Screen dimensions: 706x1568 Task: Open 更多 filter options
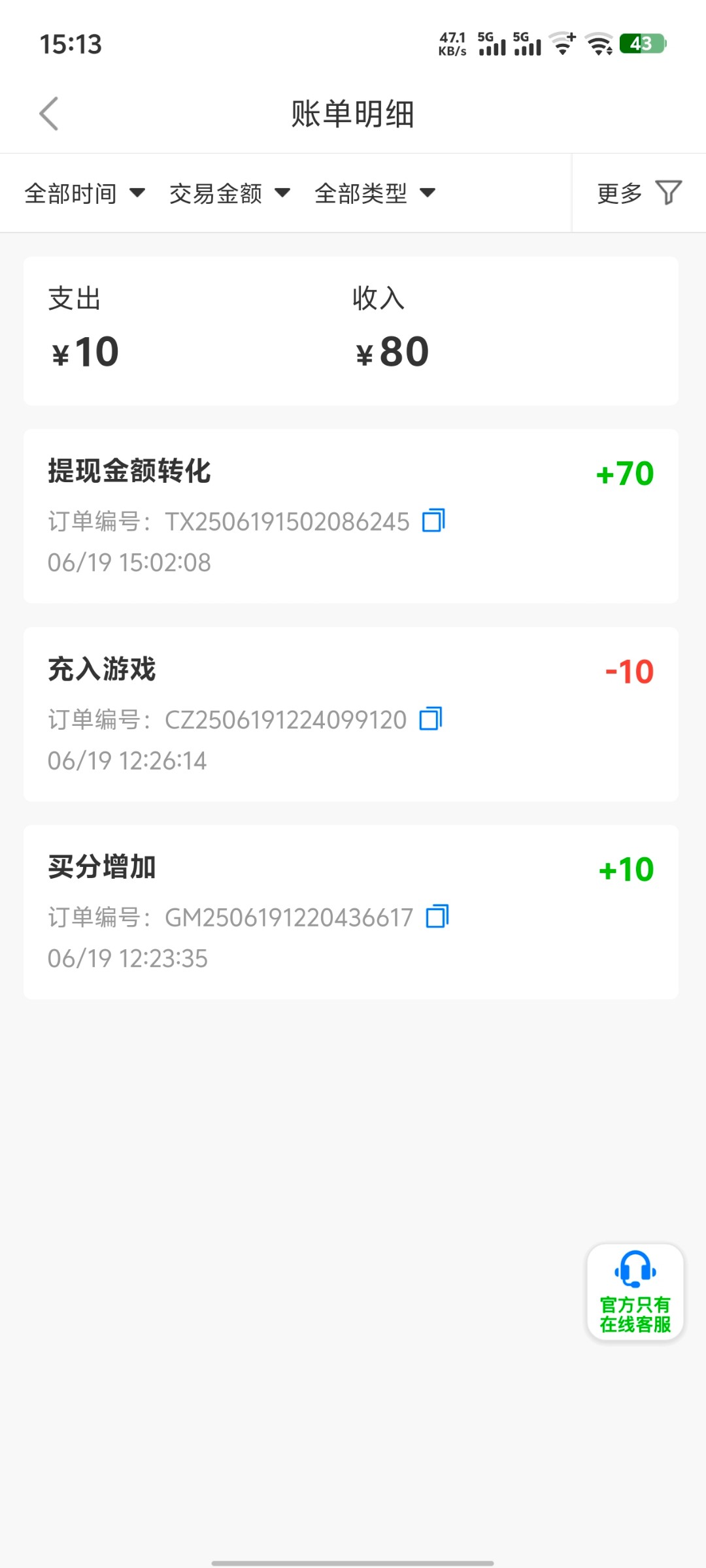click(639, 193)
